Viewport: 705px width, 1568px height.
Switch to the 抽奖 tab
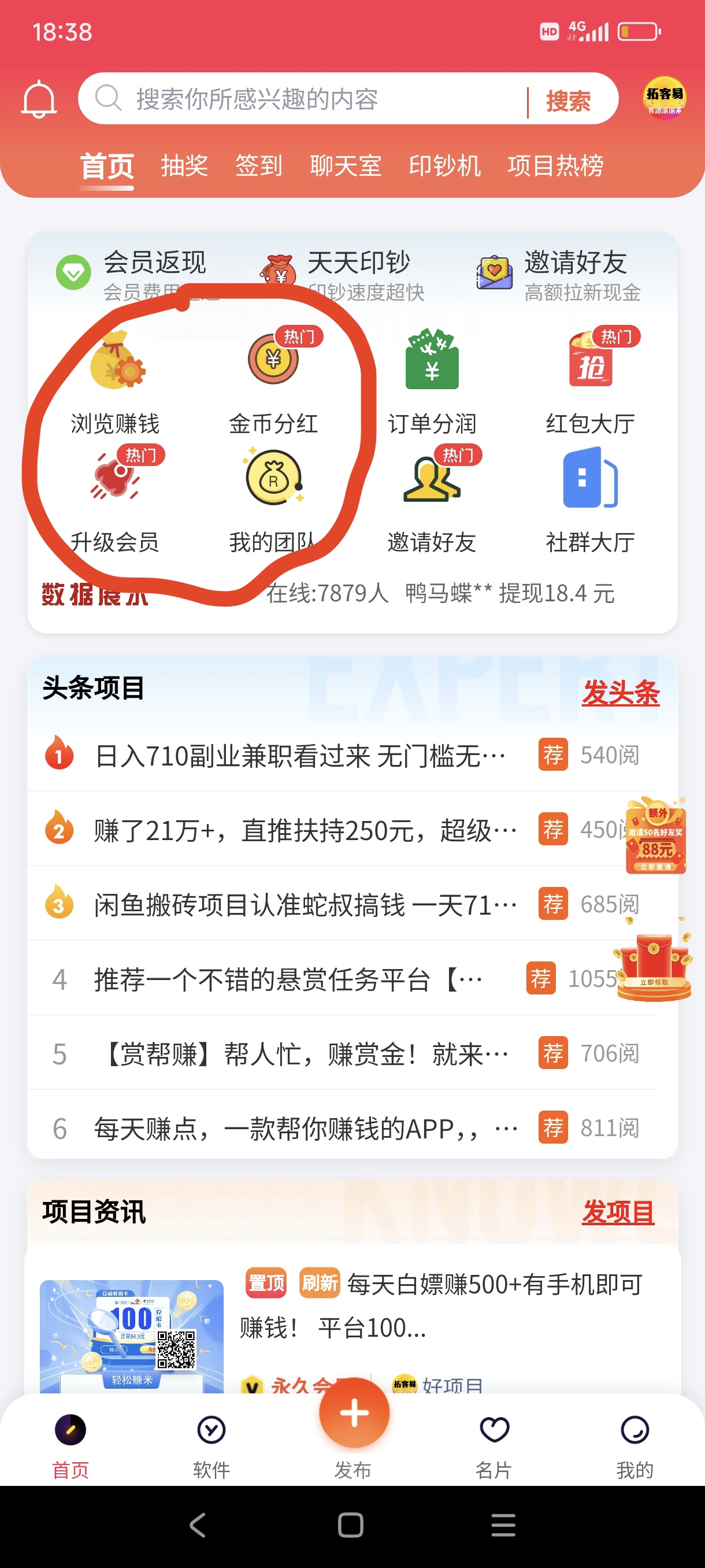point(184,165)
